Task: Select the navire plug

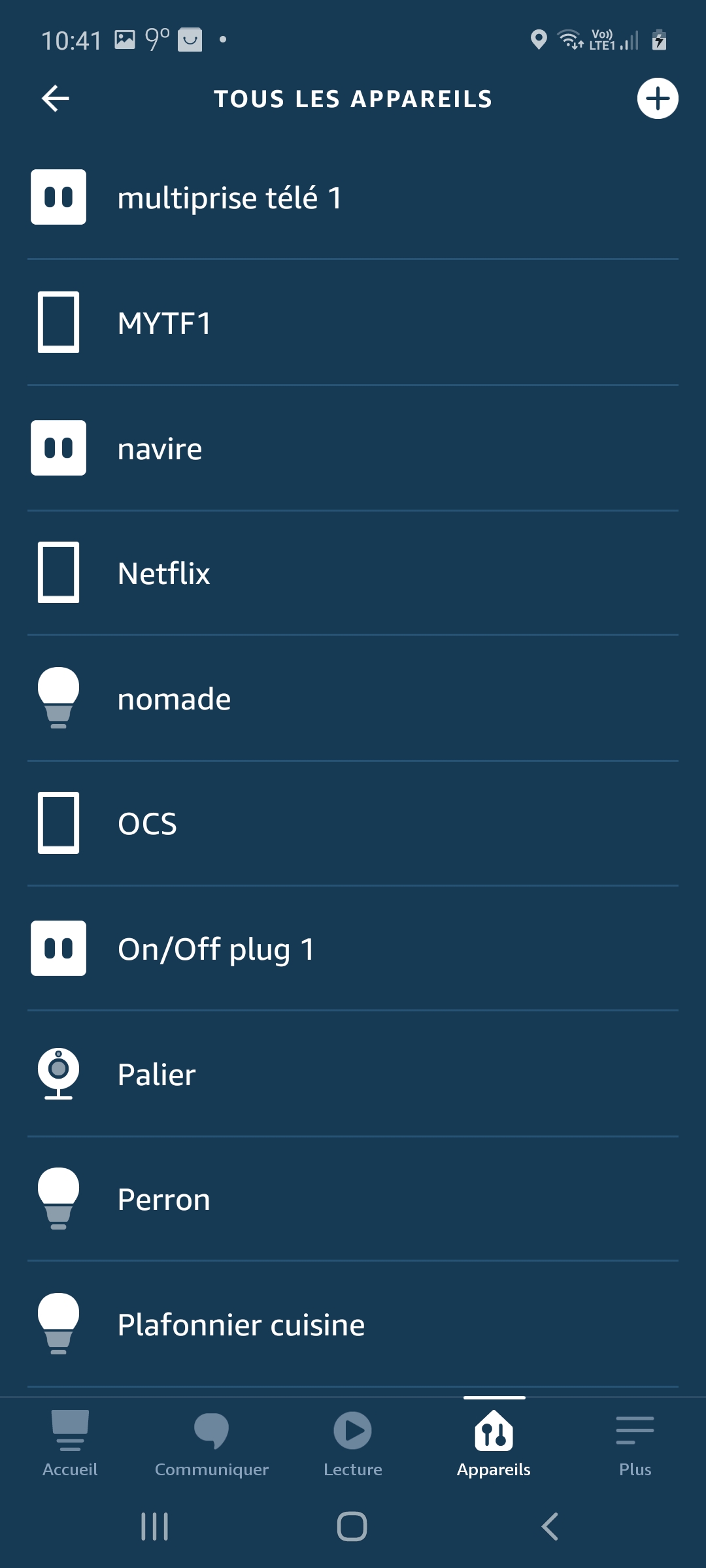Action: pos(353,448)
